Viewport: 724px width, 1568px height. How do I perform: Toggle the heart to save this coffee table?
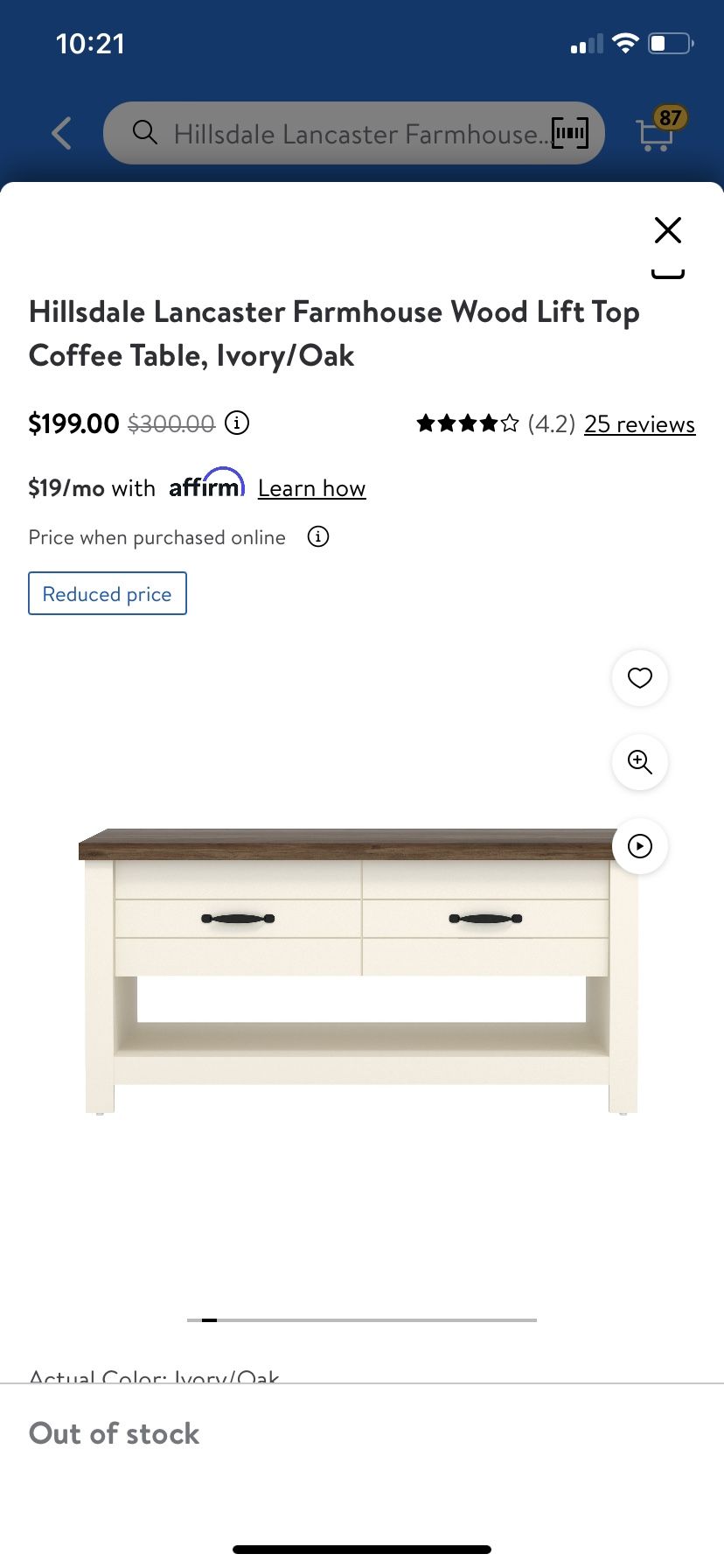[x=639, y=678]
